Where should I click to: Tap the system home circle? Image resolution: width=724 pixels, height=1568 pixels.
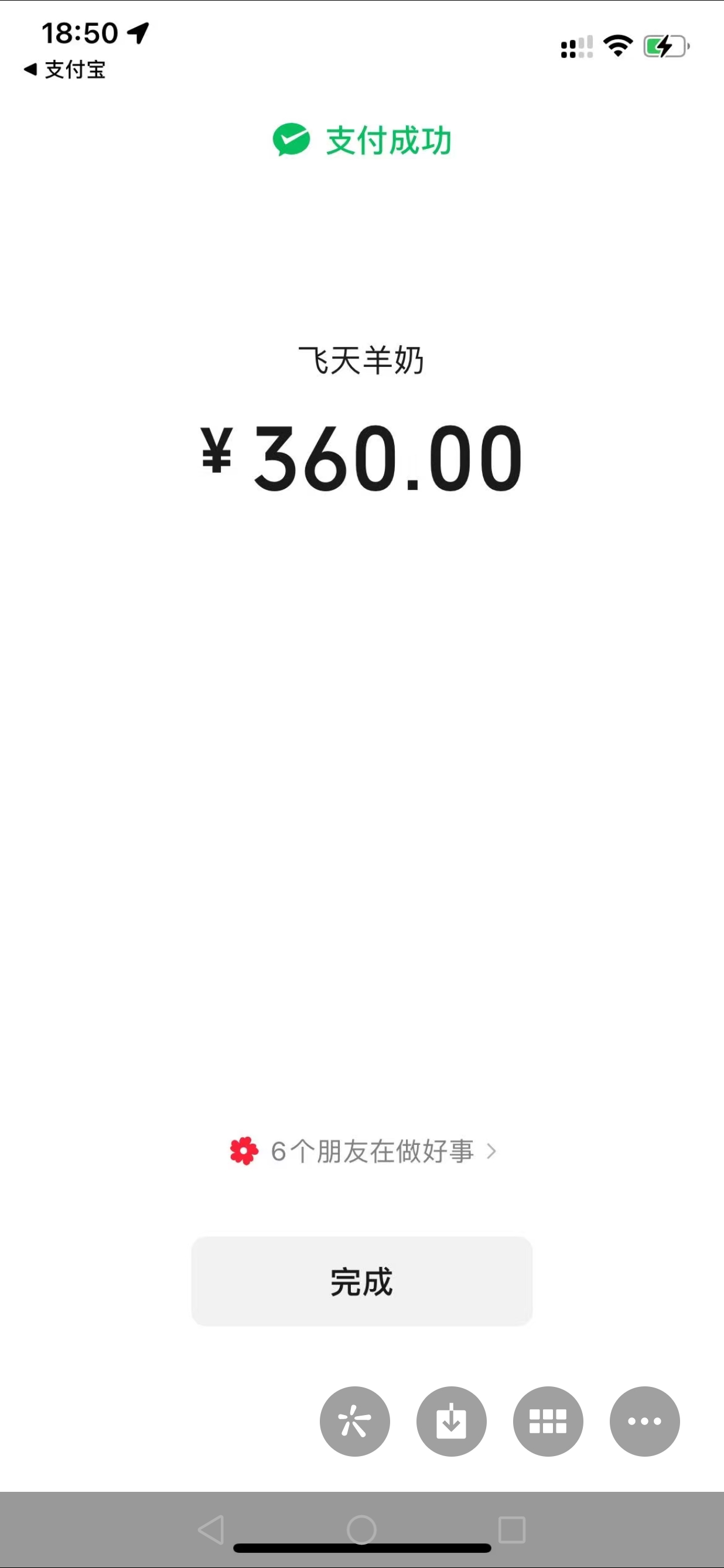point(361,1530)
